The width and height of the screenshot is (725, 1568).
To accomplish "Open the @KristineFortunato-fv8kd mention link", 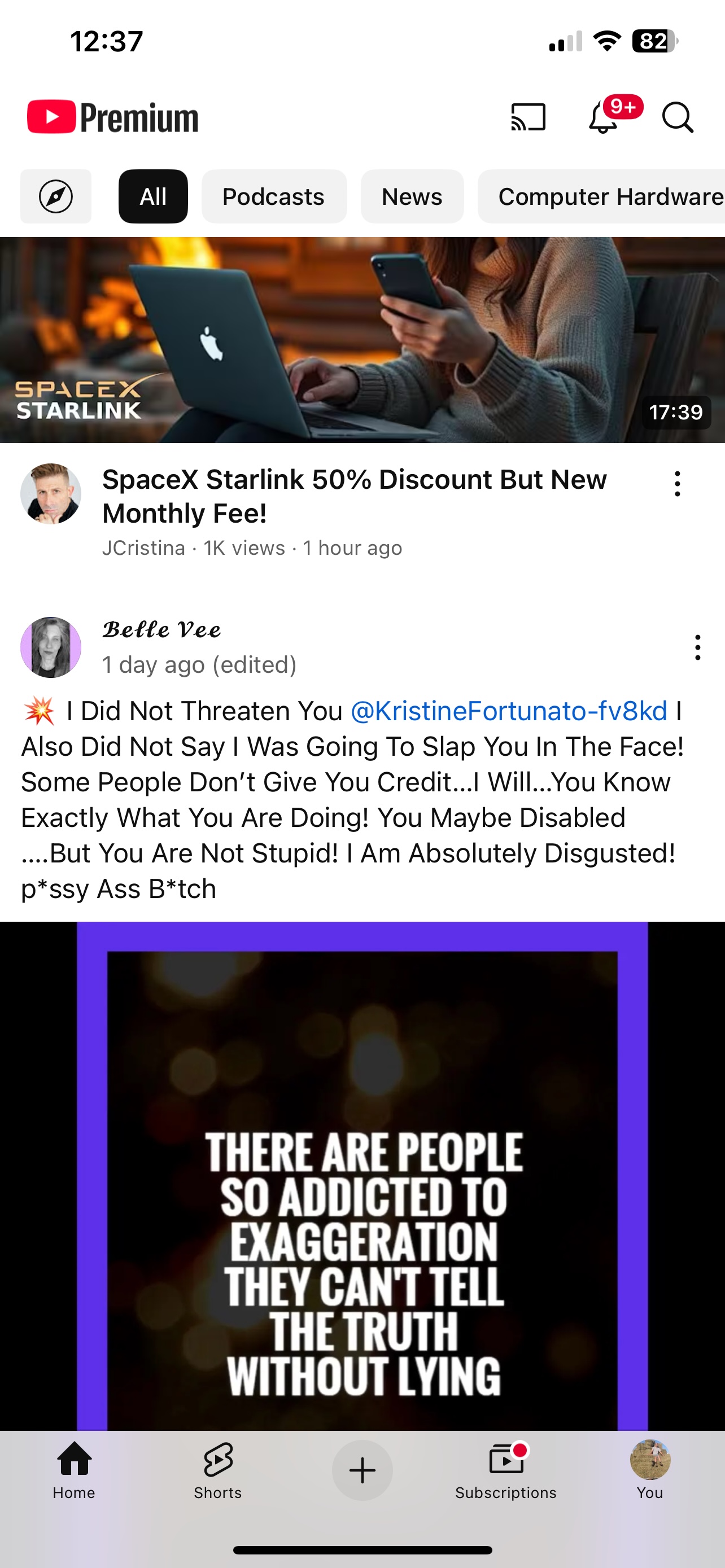I will [x=509, y=711].
